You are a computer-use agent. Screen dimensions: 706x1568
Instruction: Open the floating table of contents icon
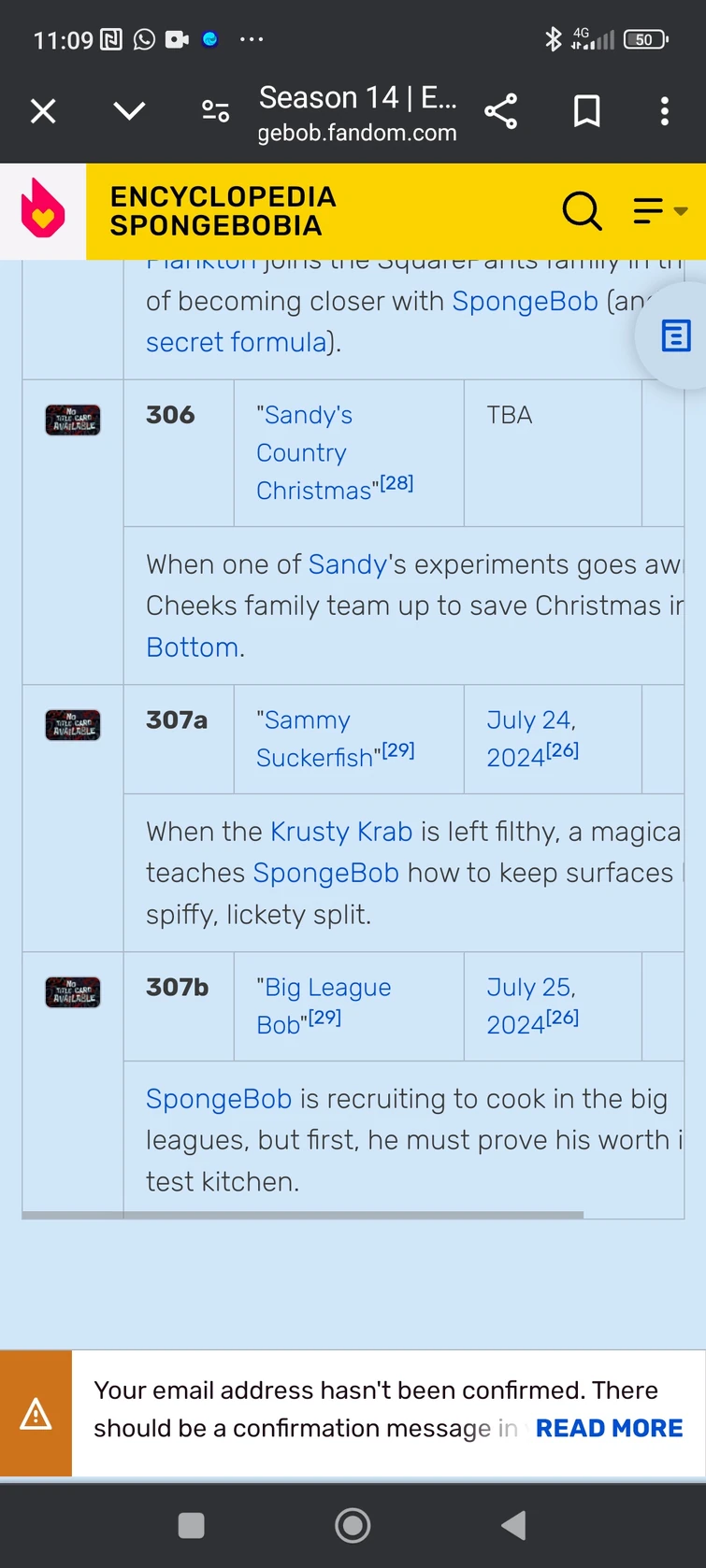pos(675,335)
